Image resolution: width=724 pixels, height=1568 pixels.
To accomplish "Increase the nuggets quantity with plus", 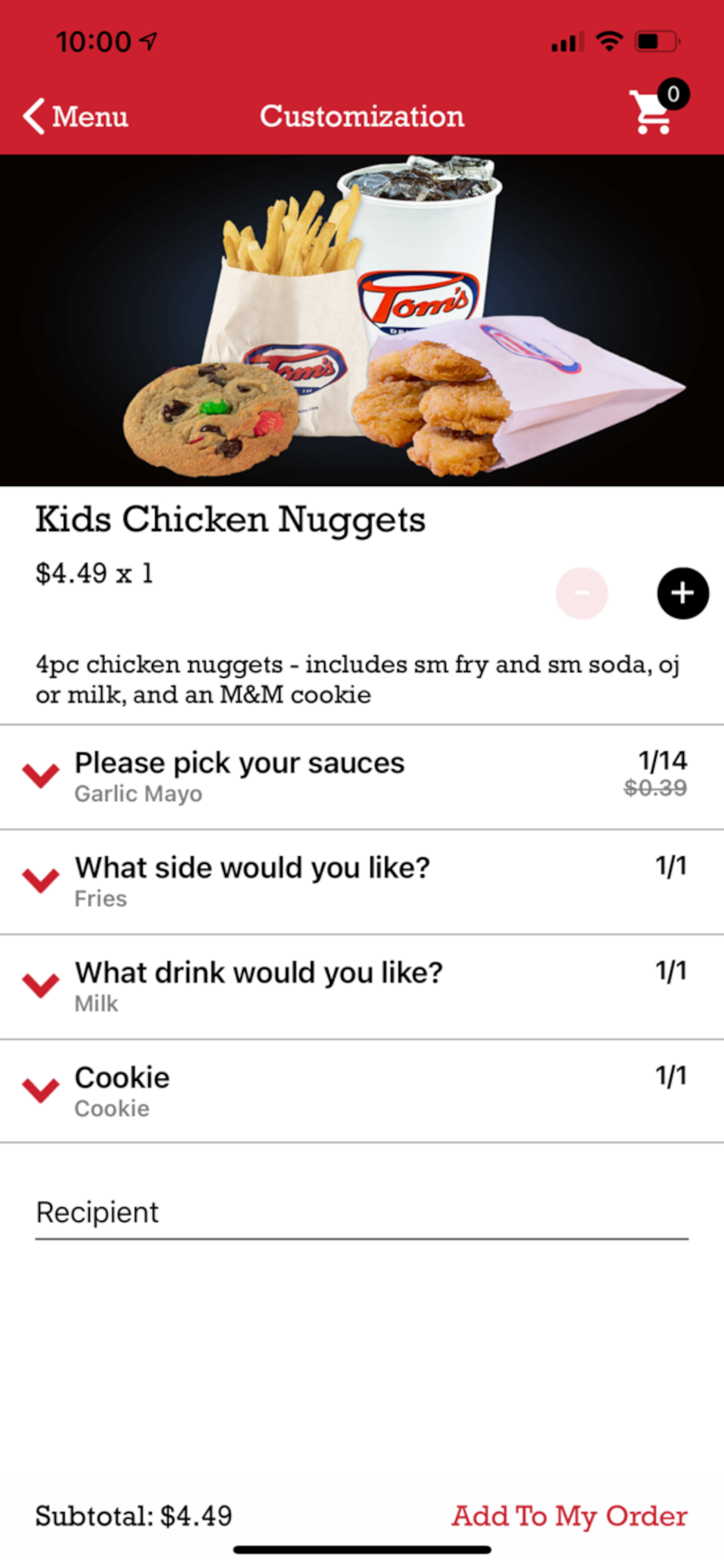I will 682,593.
